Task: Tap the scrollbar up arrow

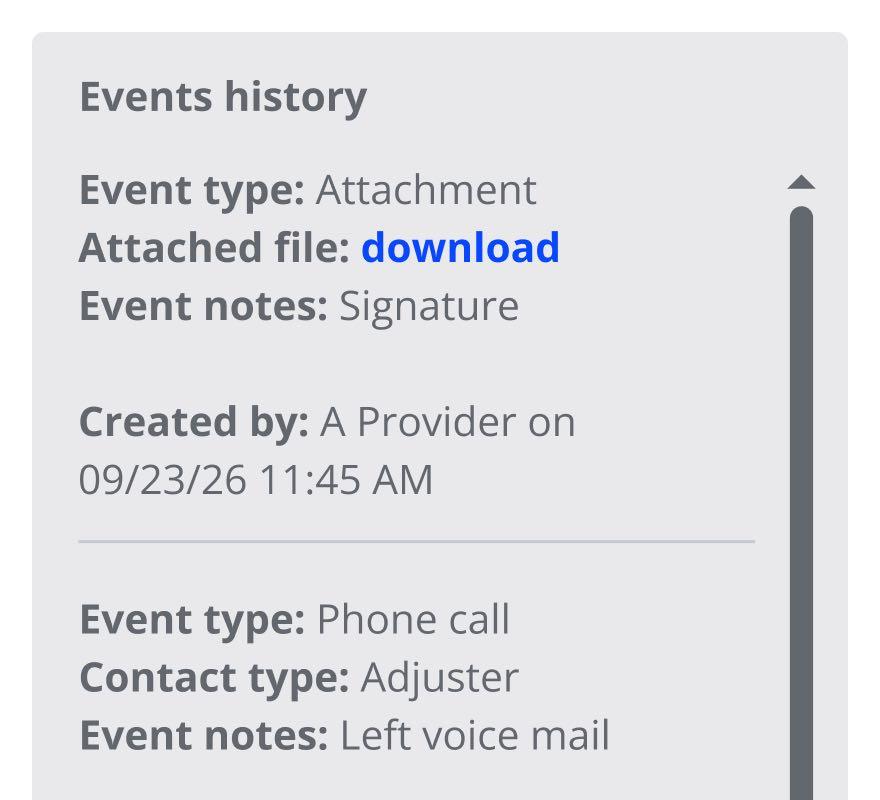Action: (x=801, y=183)
